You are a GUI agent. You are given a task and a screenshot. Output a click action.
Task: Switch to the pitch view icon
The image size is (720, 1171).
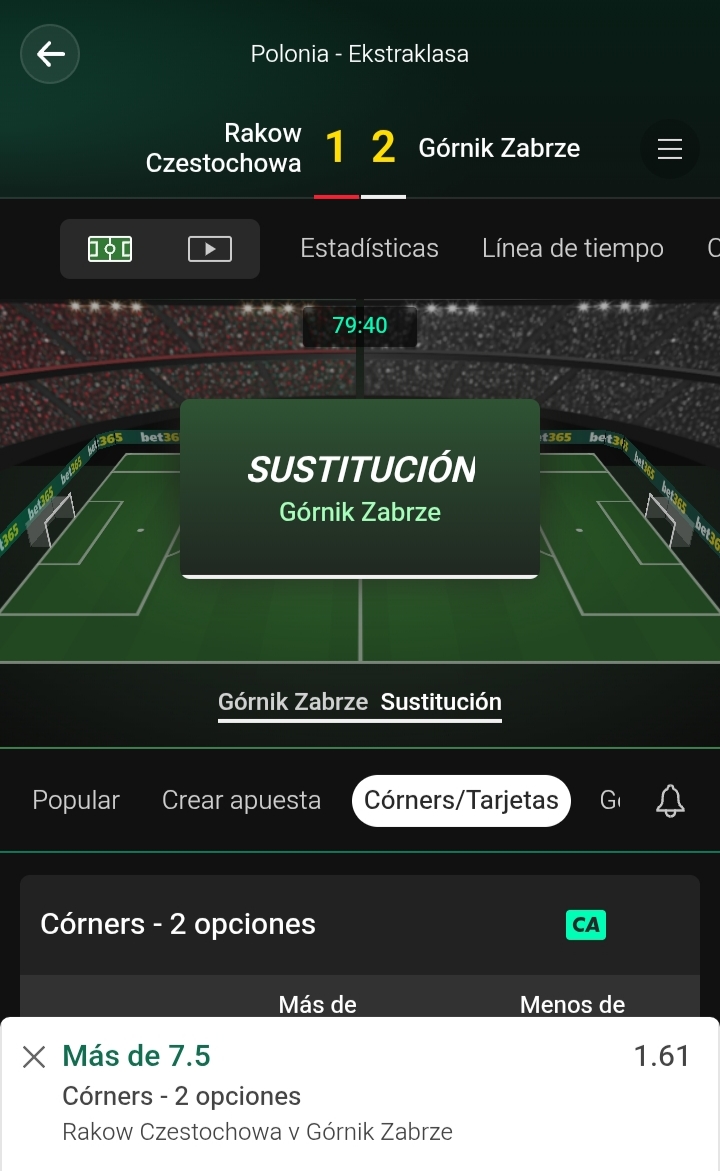tap(110, 249)
